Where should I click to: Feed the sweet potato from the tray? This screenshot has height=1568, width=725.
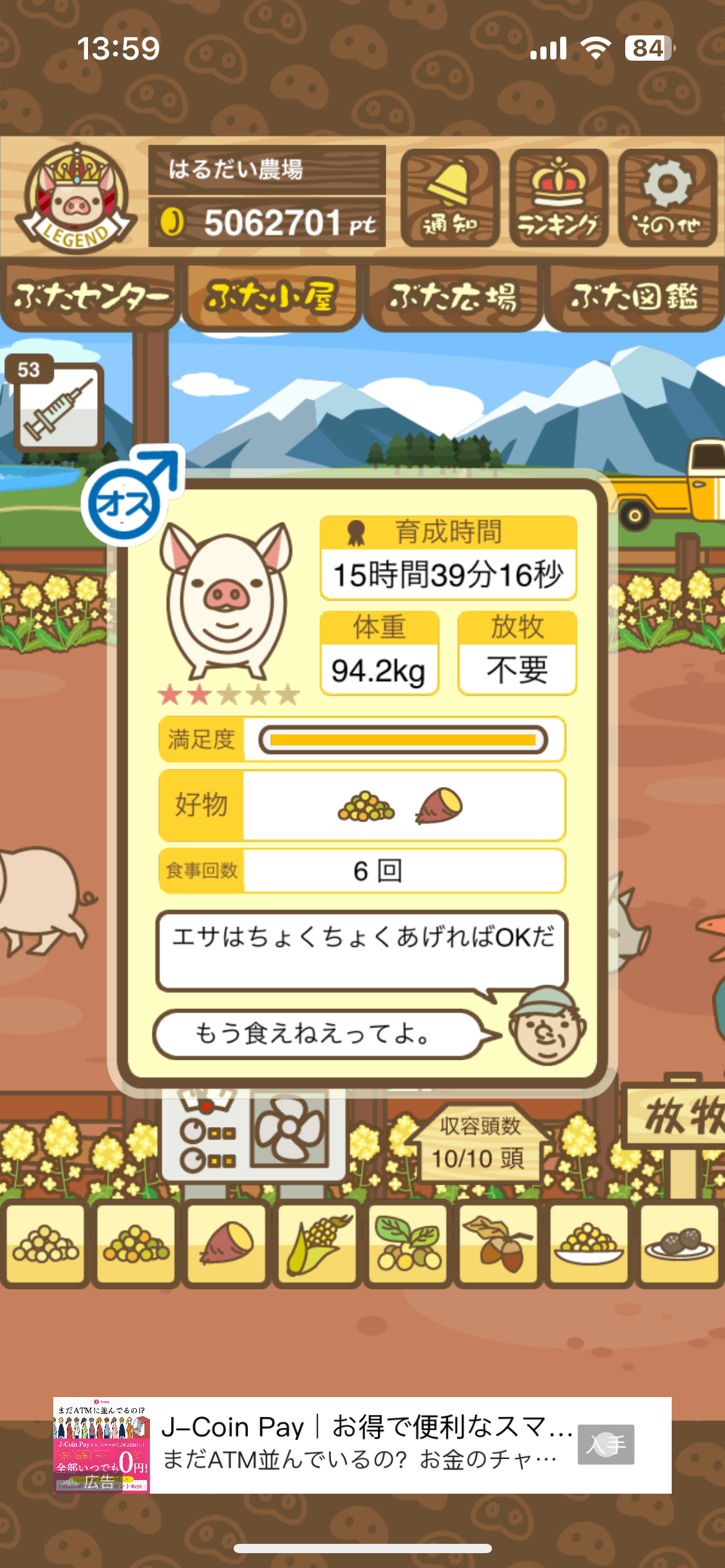226,1244
